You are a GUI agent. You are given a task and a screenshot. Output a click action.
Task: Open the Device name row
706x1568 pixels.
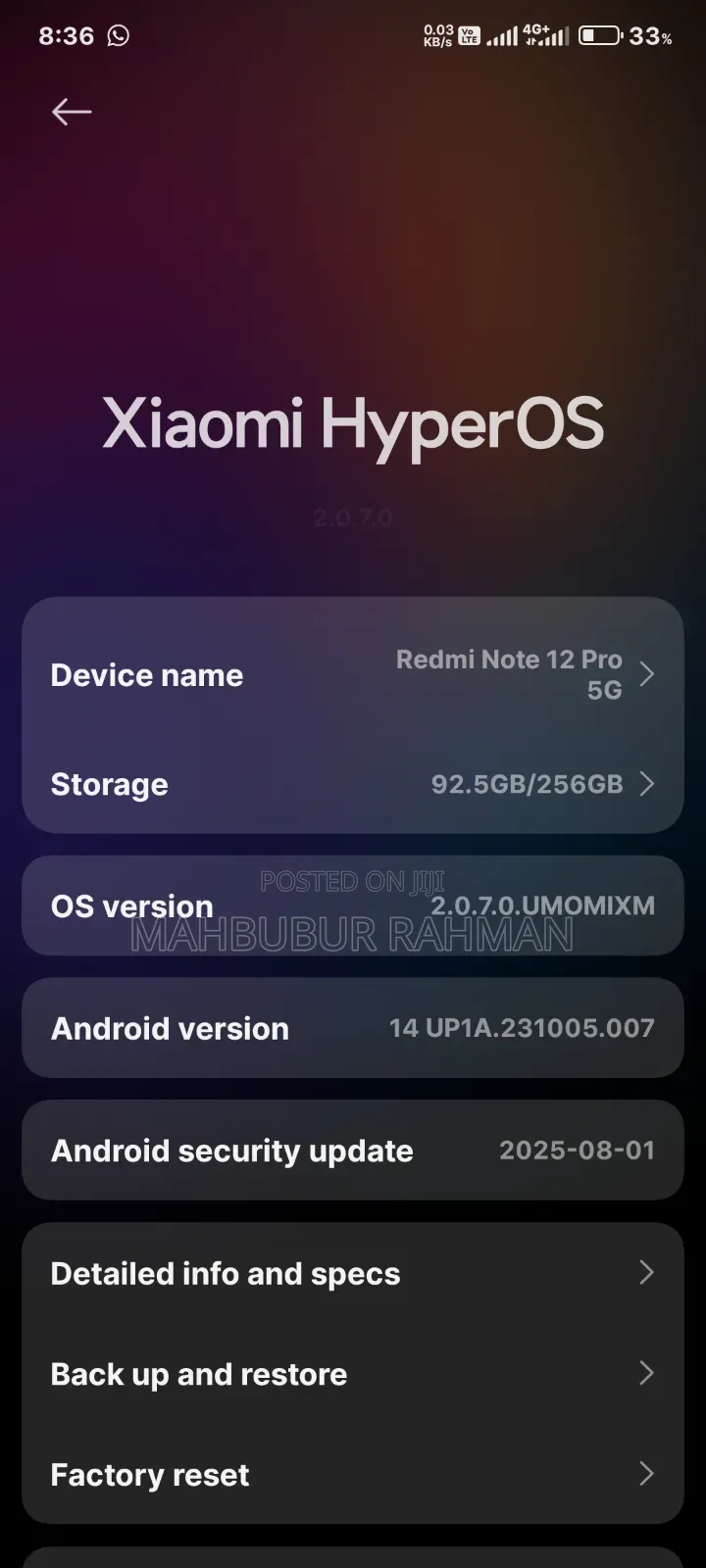pos(352,674)
